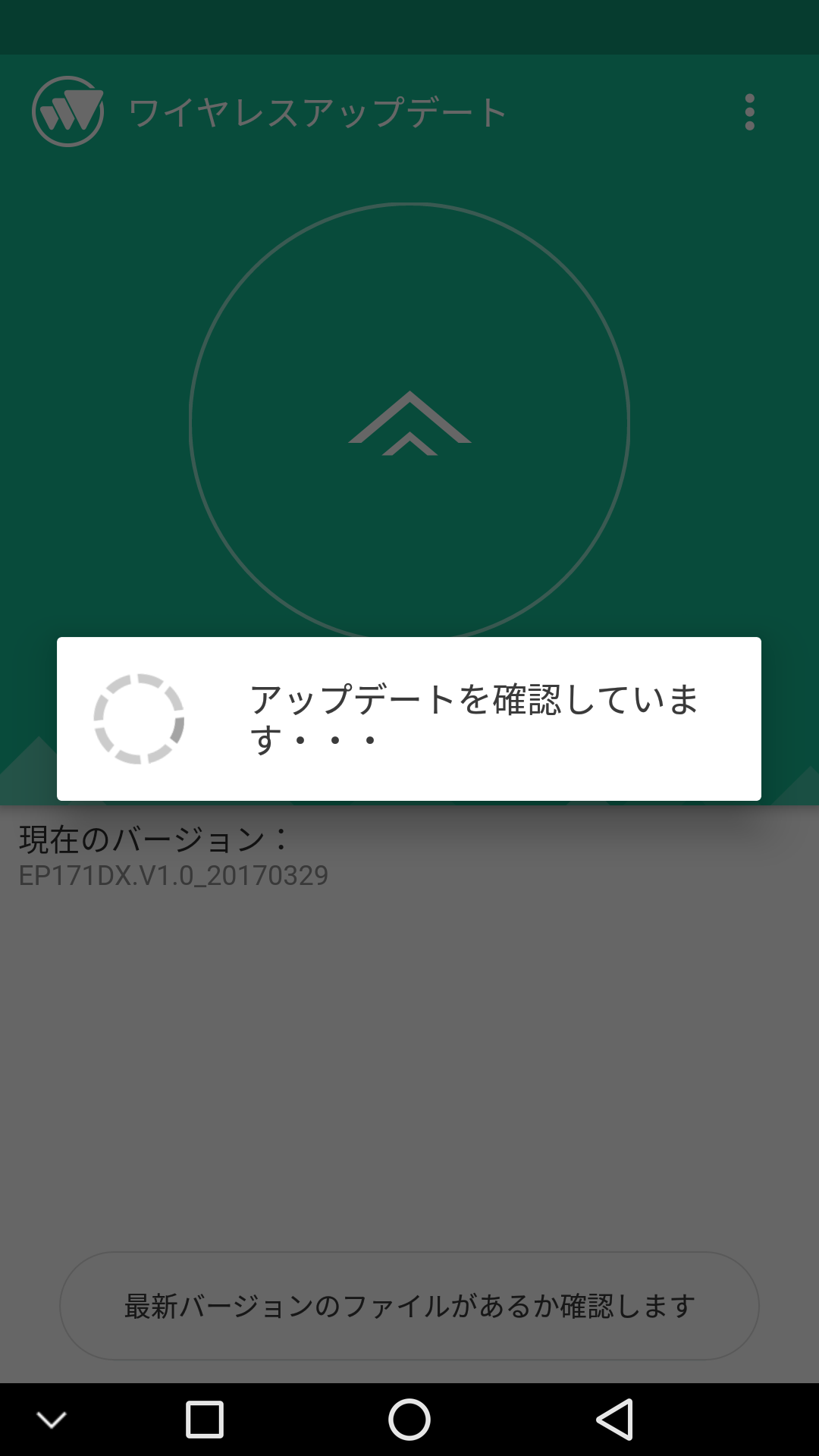Tap 最新バージョンのファイルがあるか確認します button
The image size is (819, 1456).
pyautogui.click(x=409, y=1306)
